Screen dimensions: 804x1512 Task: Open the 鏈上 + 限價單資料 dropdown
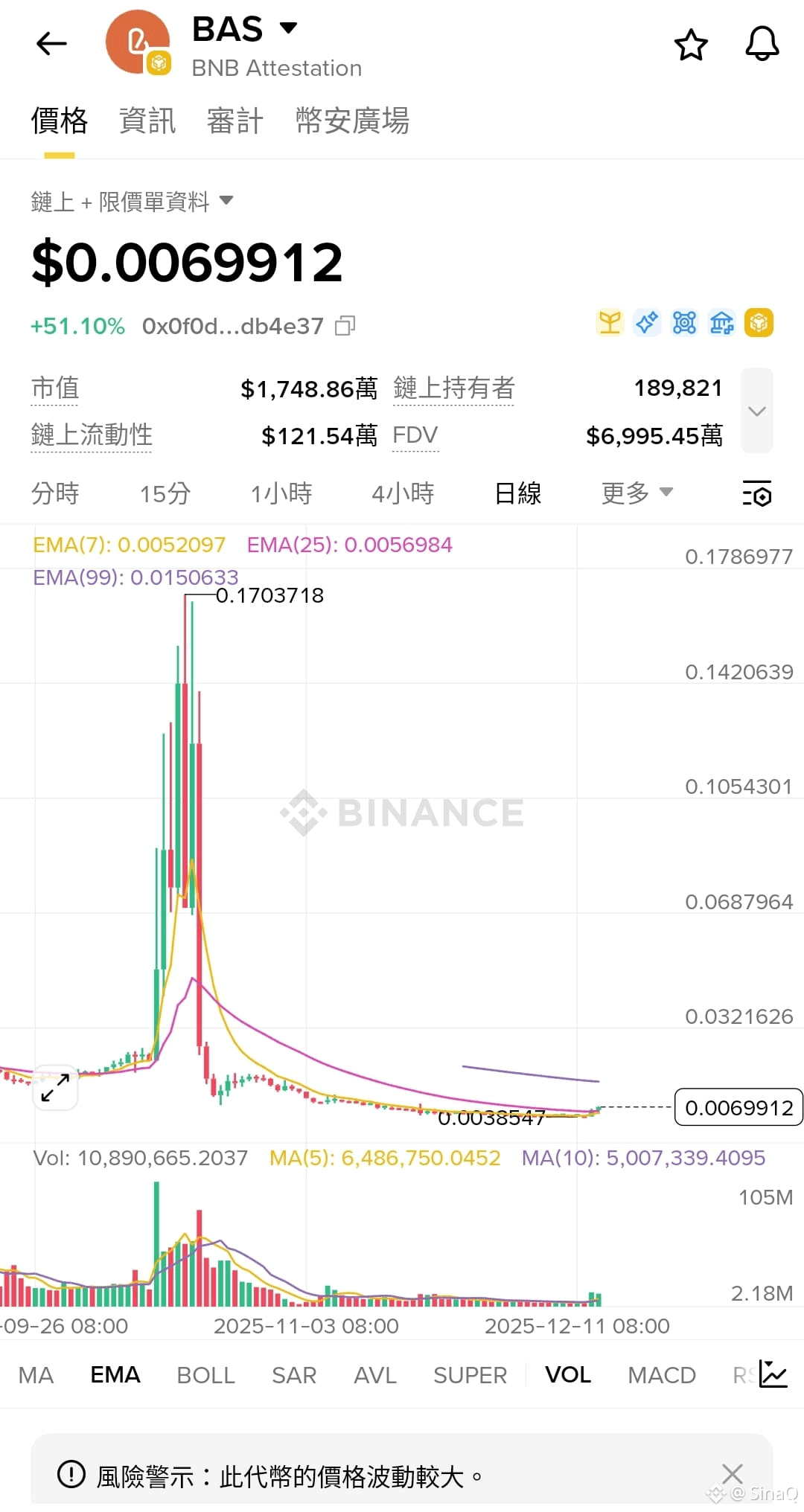[x=226, y=201]
